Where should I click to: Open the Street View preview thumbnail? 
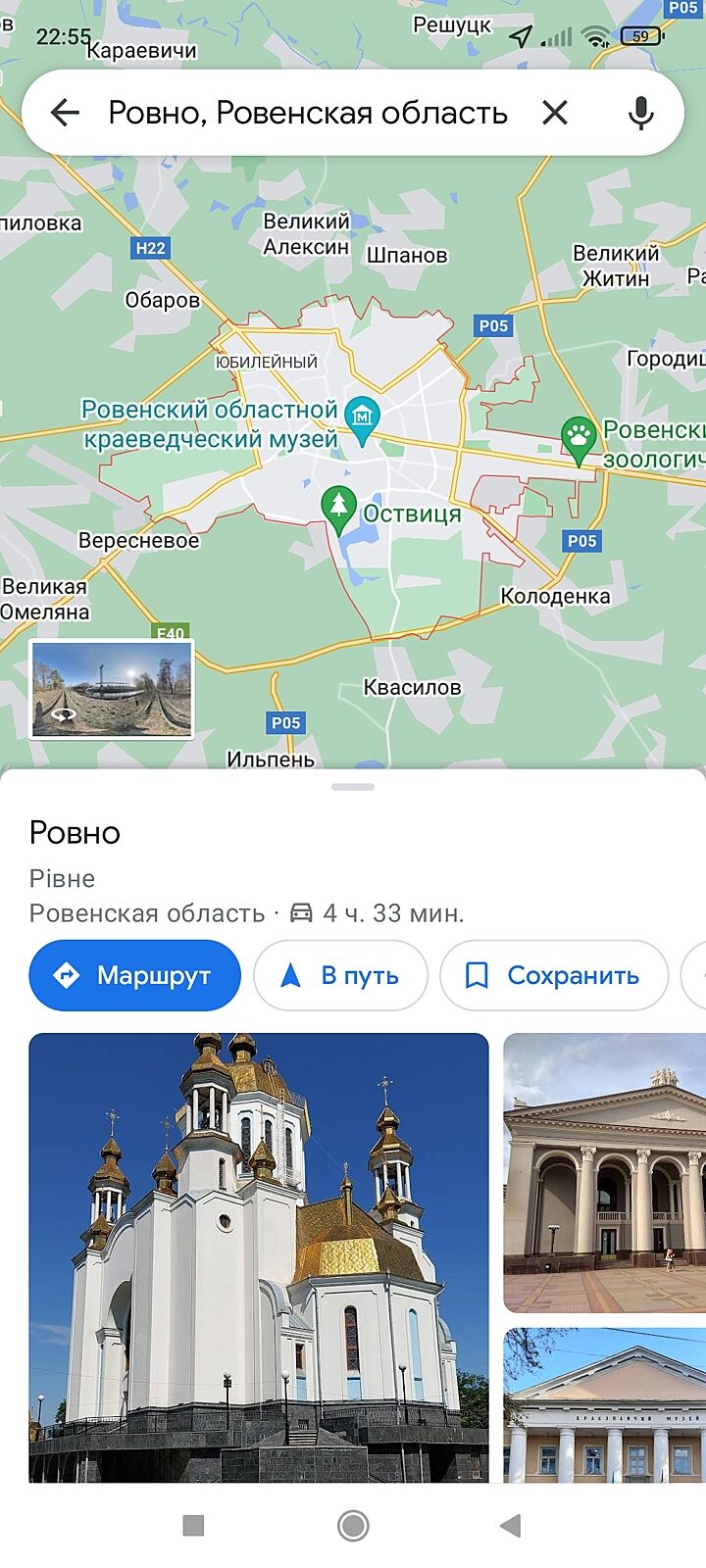[x=111, y=688]
